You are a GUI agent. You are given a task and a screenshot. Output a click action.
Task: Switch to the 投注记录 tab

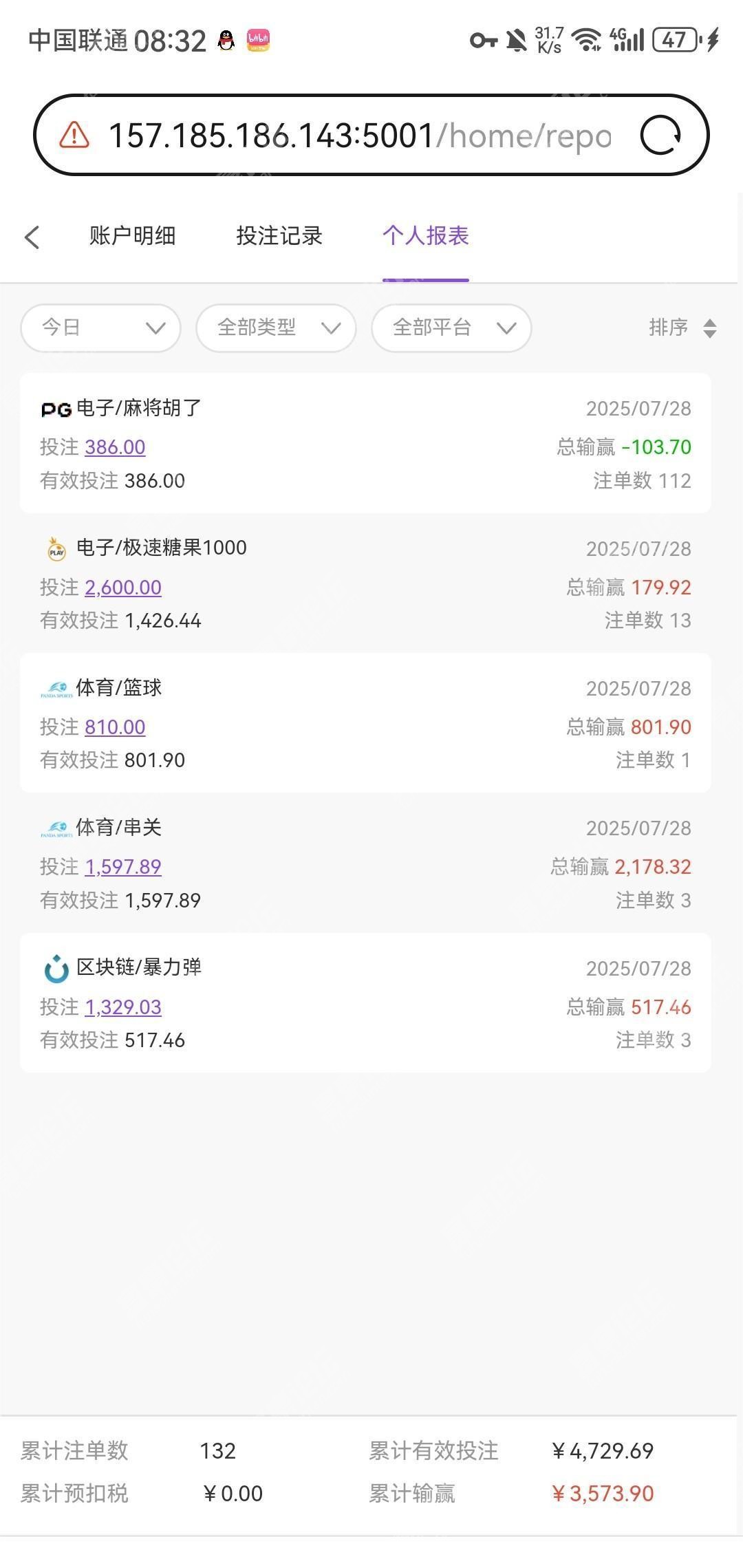pos(279,236)
